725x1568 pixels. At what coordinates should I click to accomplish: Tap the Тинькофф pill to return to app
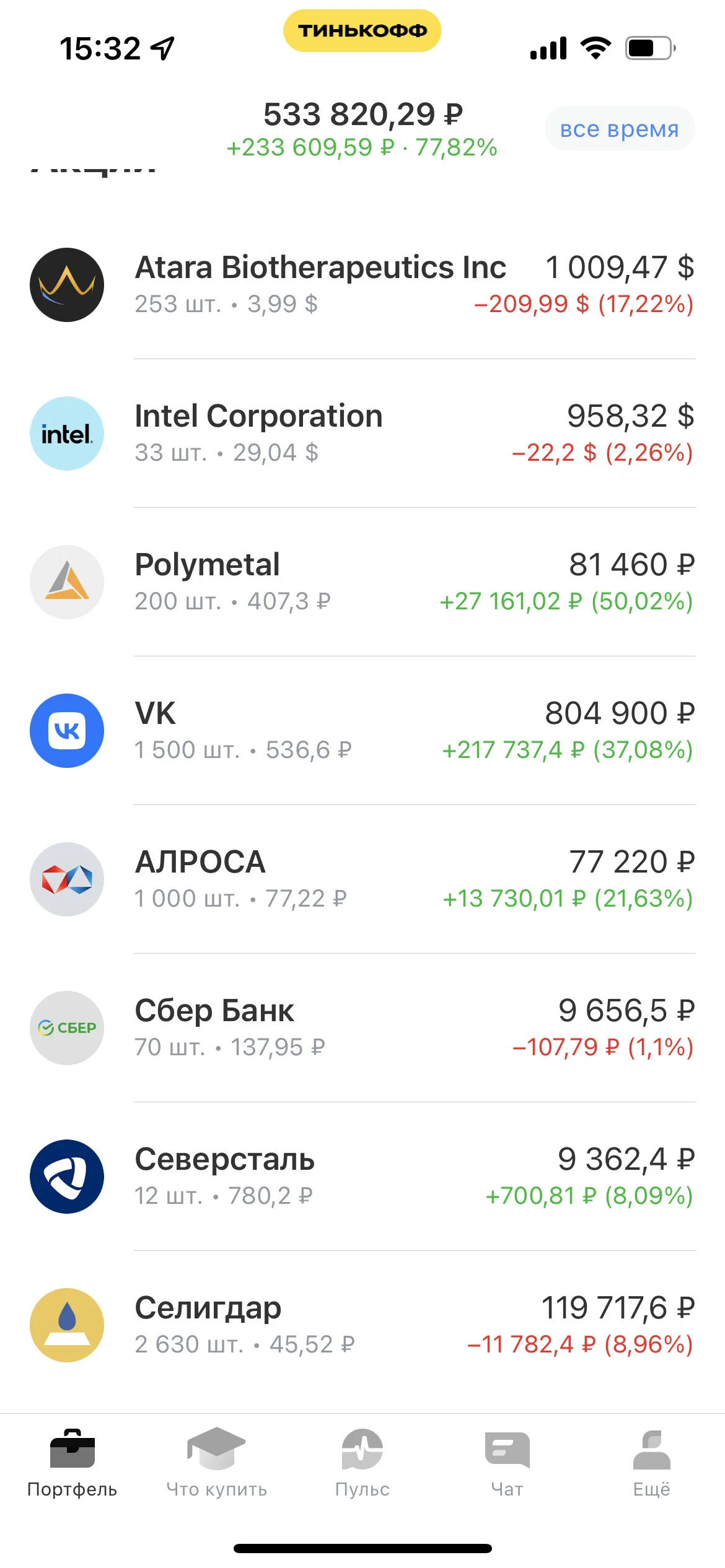click(362, 30)
